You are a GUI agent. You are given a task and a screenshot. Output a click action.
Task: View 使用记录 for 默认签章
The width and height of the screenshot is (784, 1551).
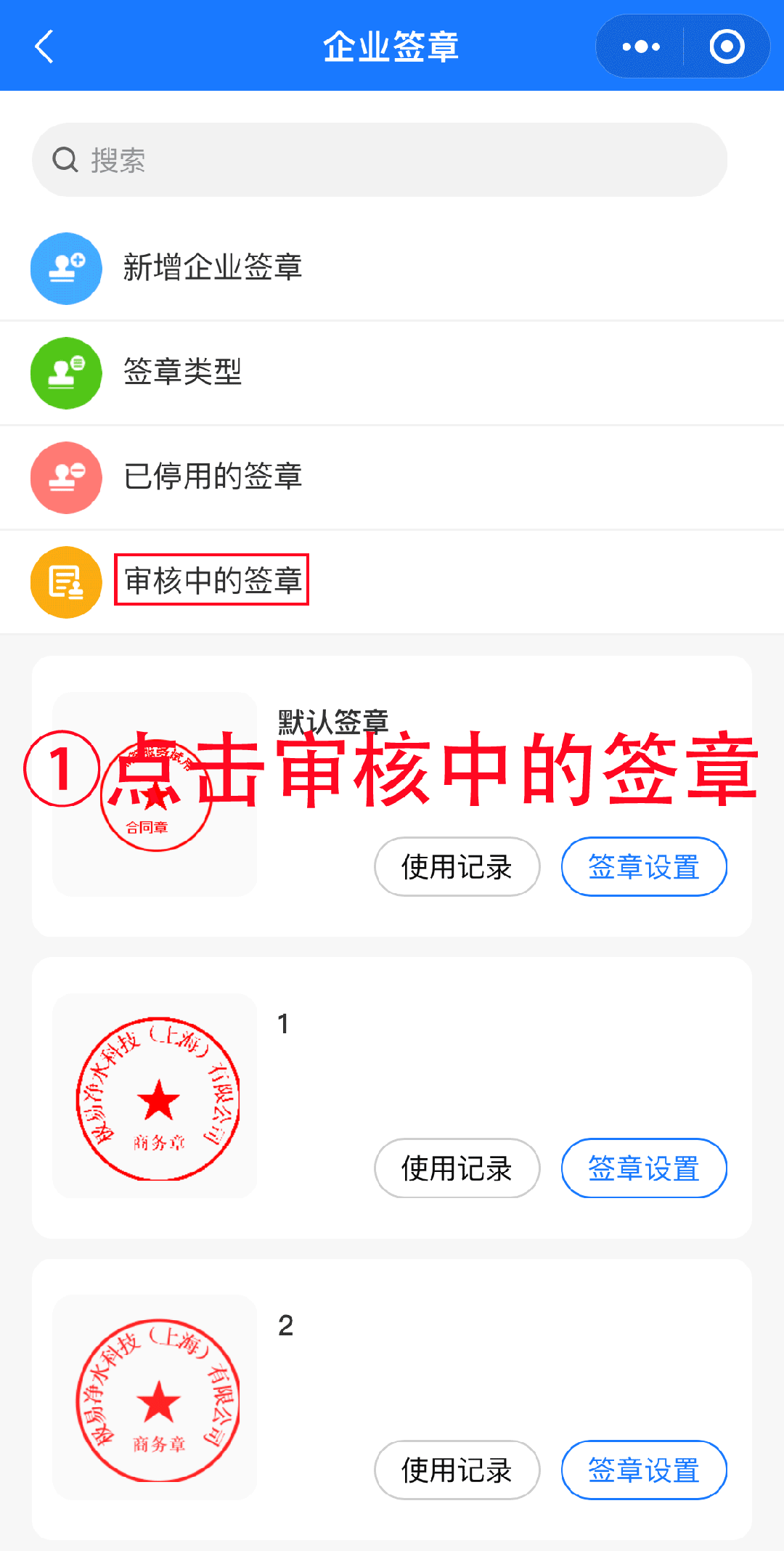[x=457, y=866]
